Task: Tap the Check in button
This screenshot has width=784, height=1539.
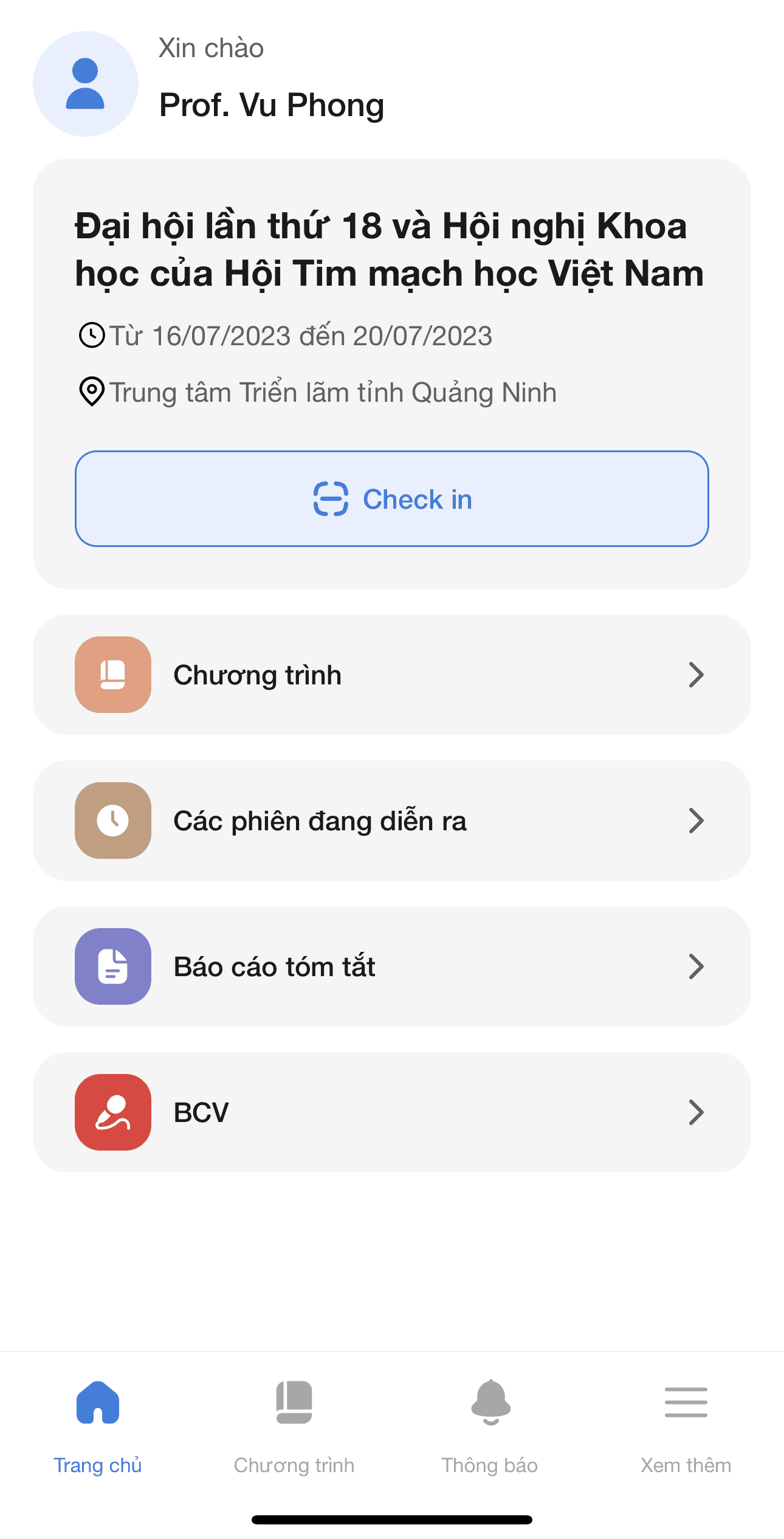Action: 392,498
